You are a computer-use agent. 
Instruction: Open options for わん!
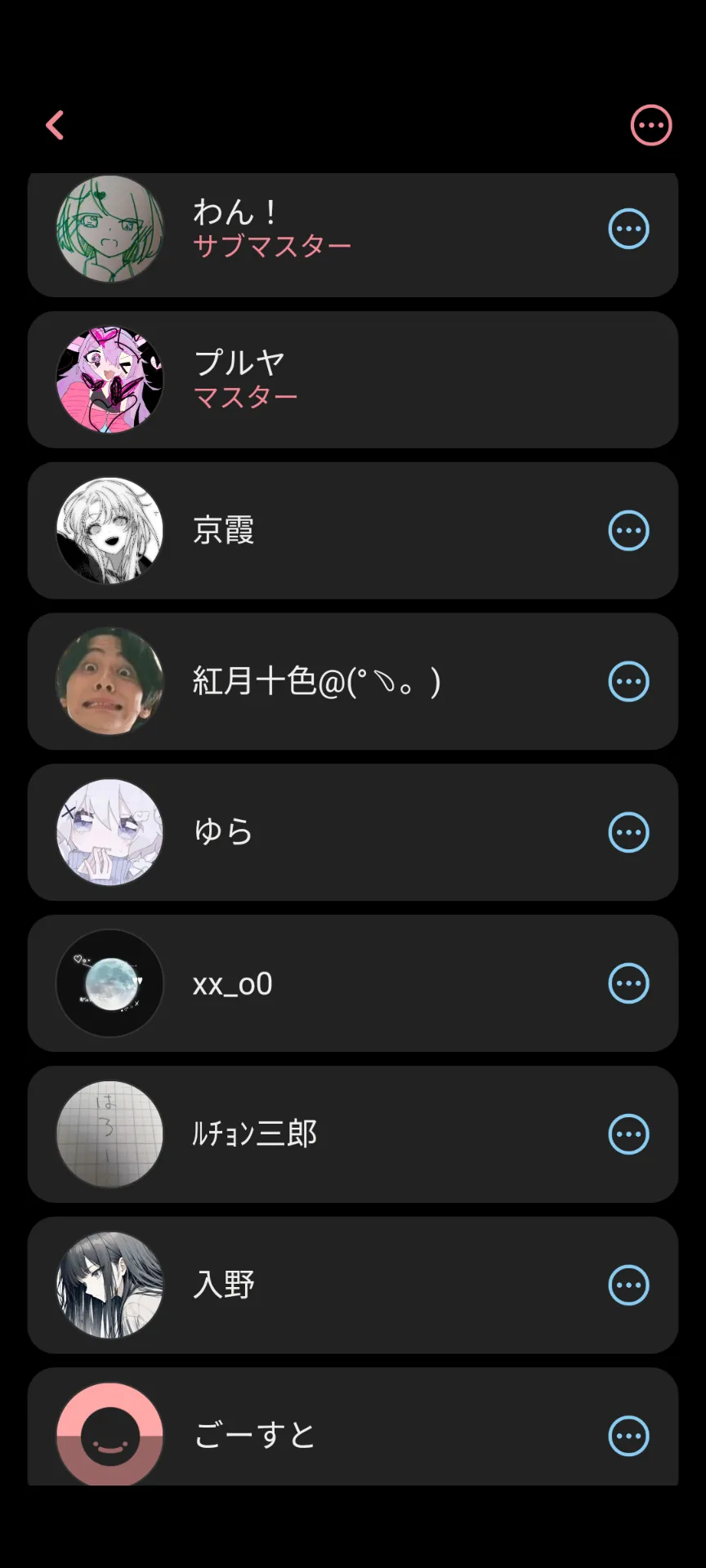[x=629, y=229]
